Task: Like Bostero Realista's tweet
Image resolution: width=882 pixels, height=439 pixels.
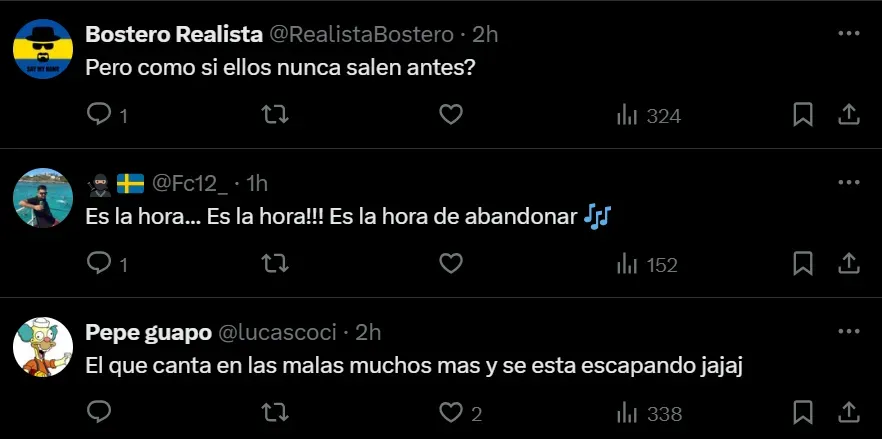Action: [451, 116]
